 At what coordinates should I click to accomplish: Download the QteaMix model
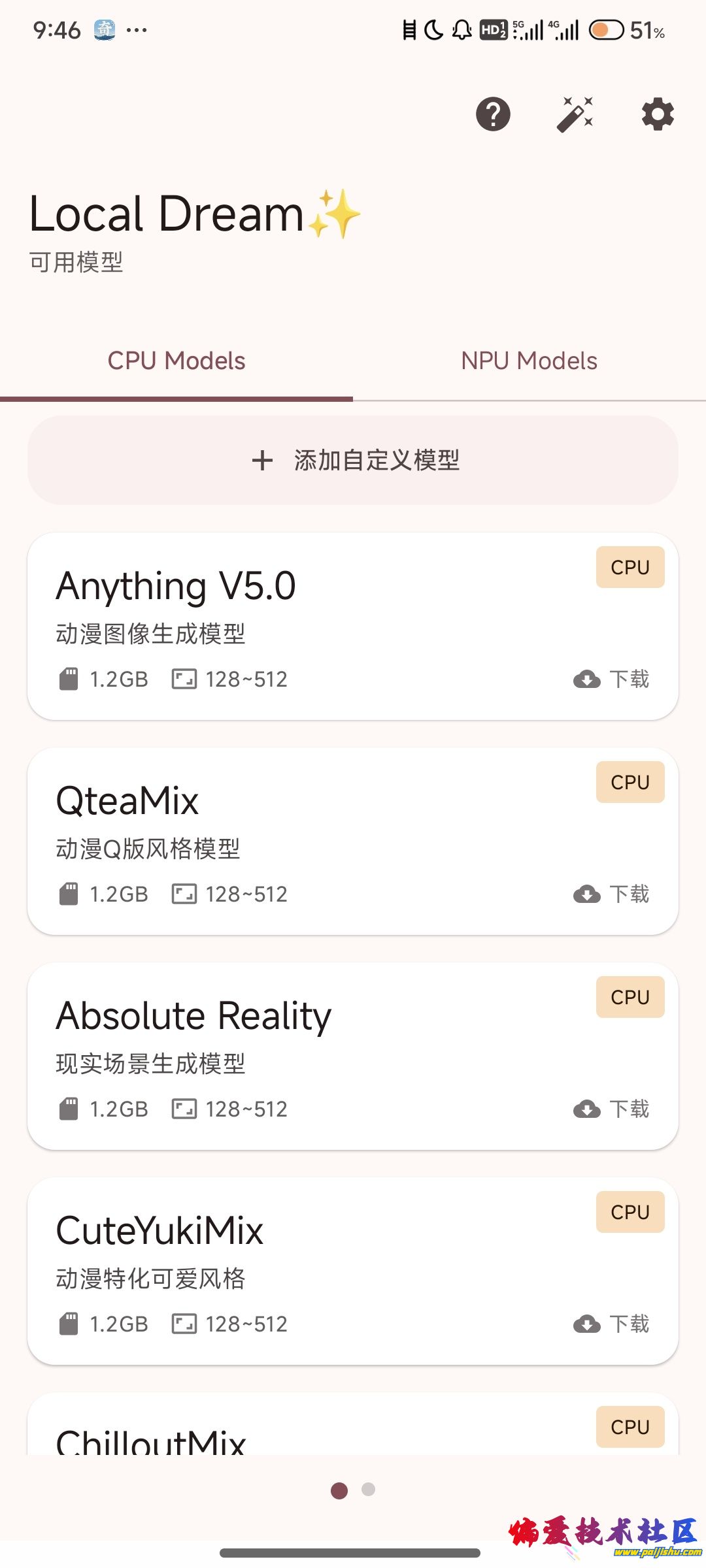tap(612, 894)
